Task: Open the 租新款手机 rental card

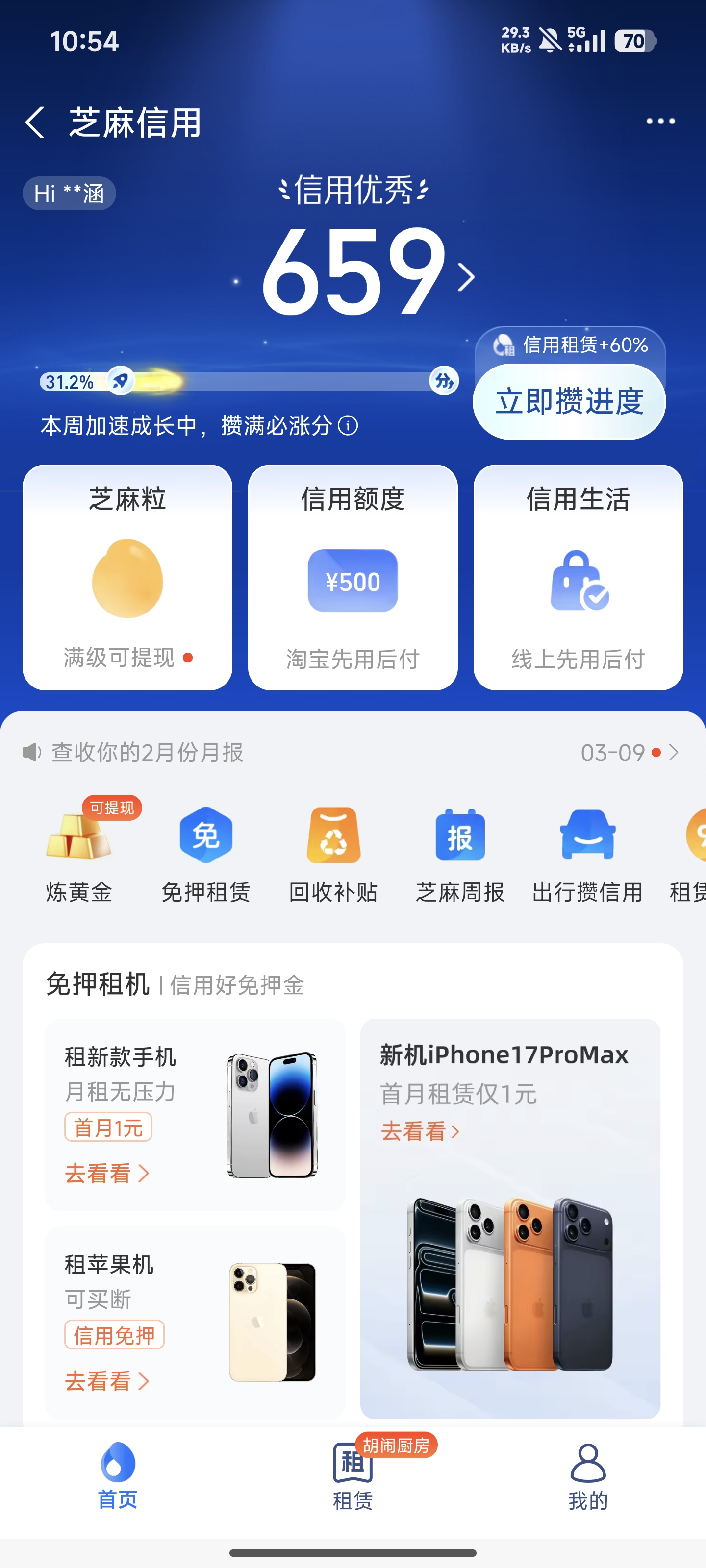Action: (196, 1114)
